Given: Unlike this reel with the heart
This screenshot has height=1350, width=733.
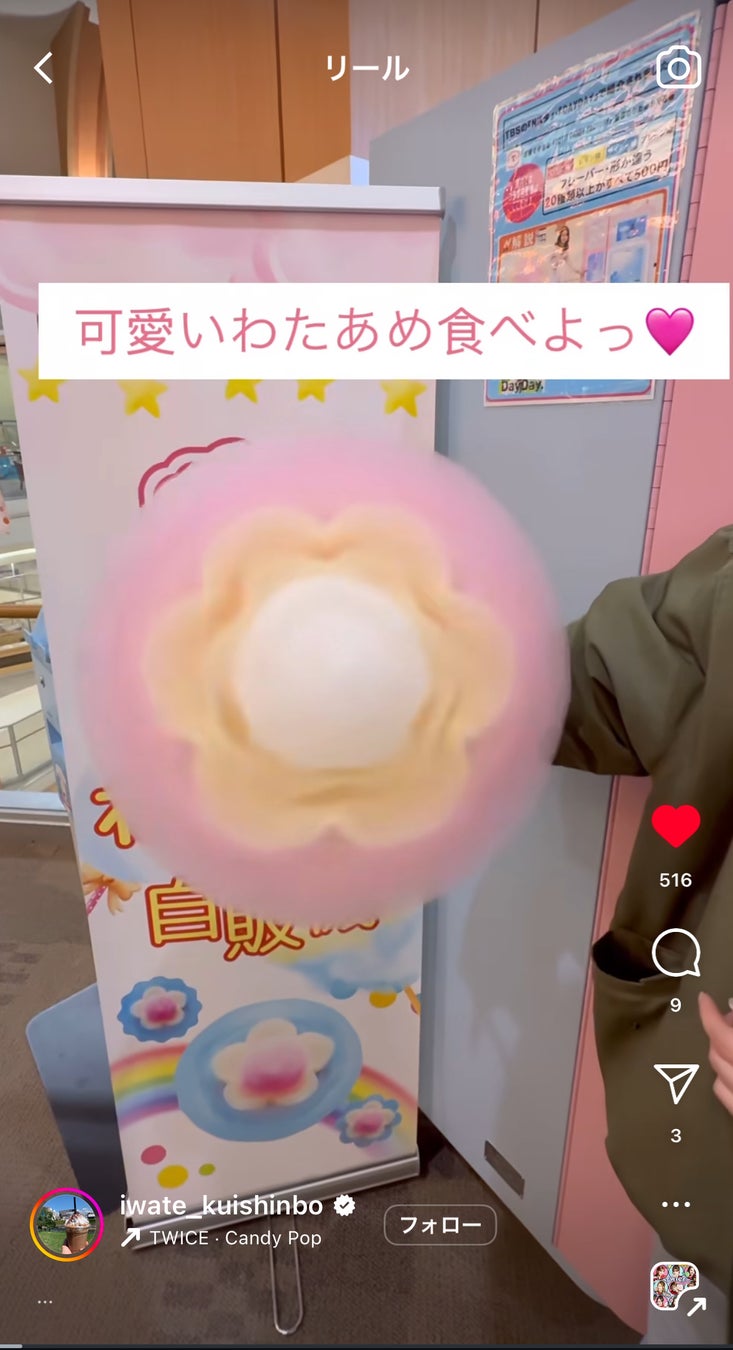Looking at the screenshot, I should 676,826.
